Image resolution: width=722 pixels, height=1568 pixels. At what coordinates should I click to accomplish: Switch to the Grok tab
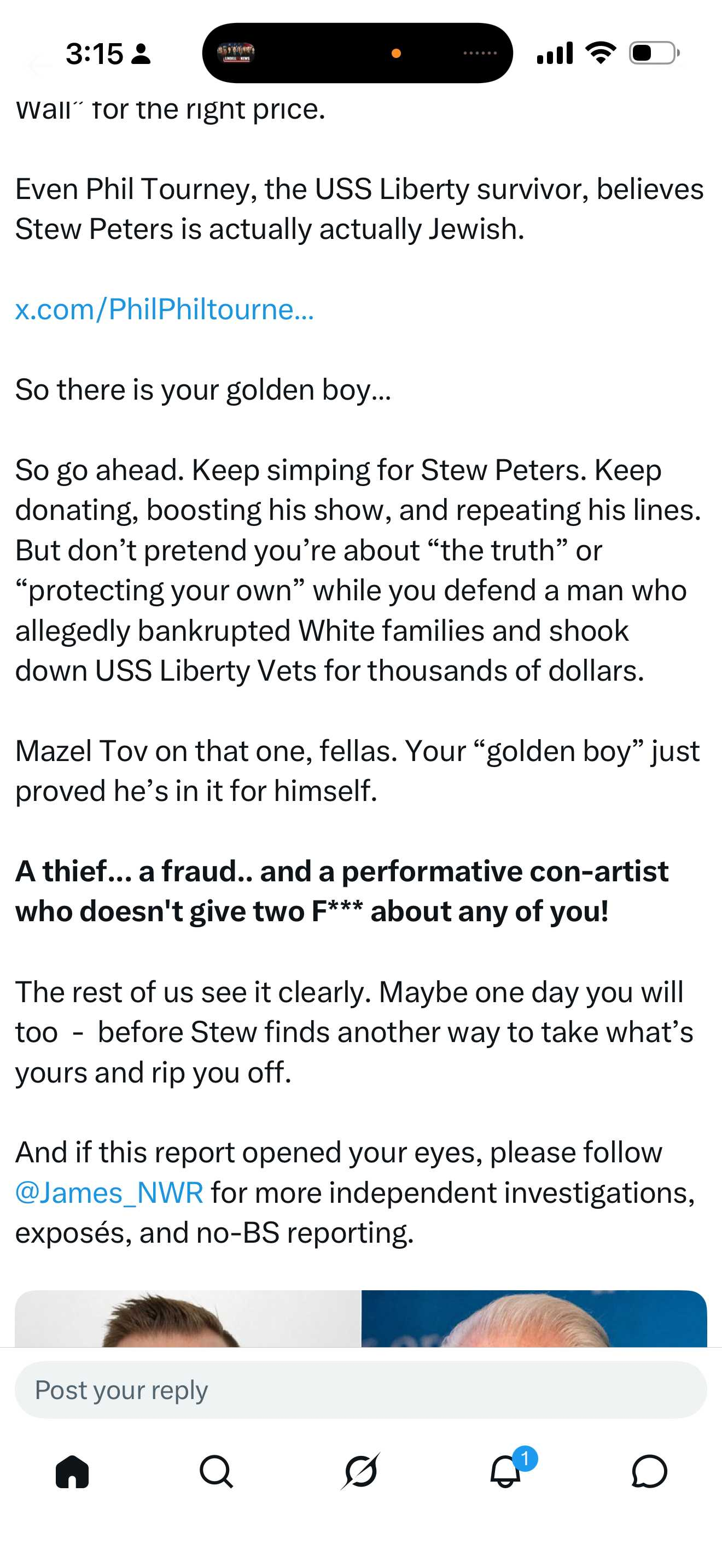point(360,1472)
